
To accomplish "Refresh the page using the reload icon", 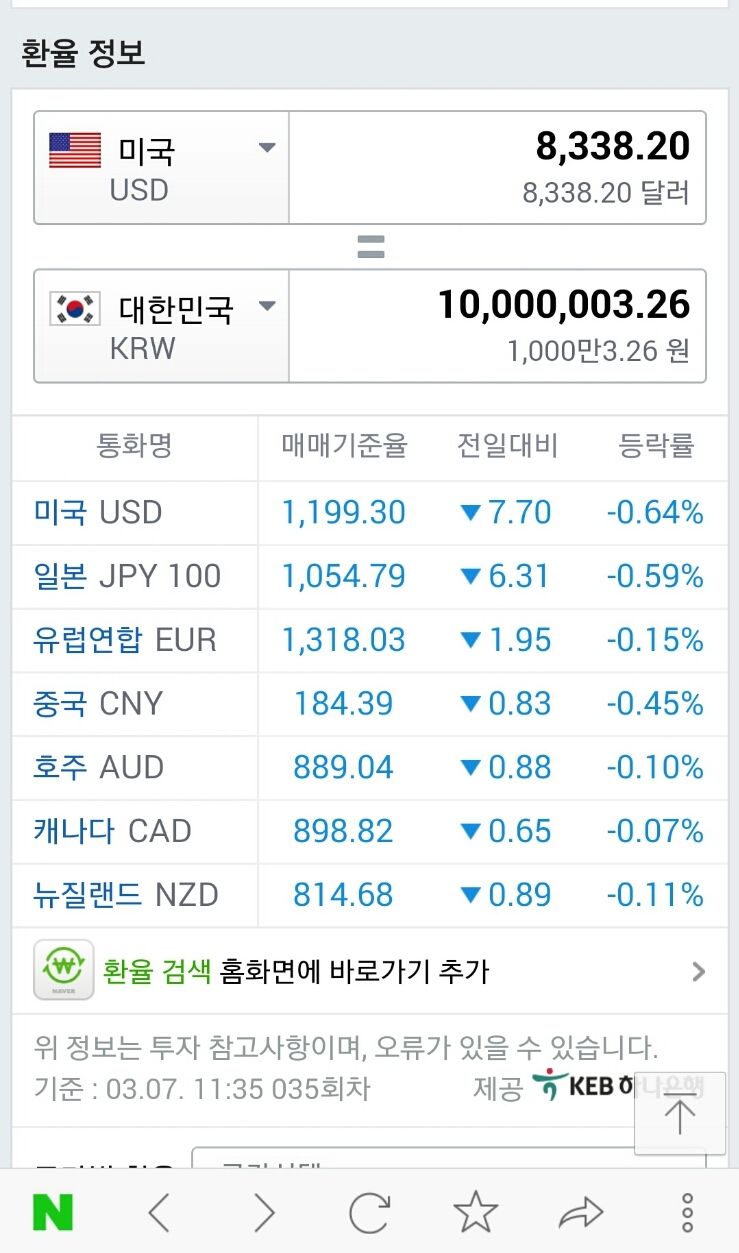I will pos(371,1212).
